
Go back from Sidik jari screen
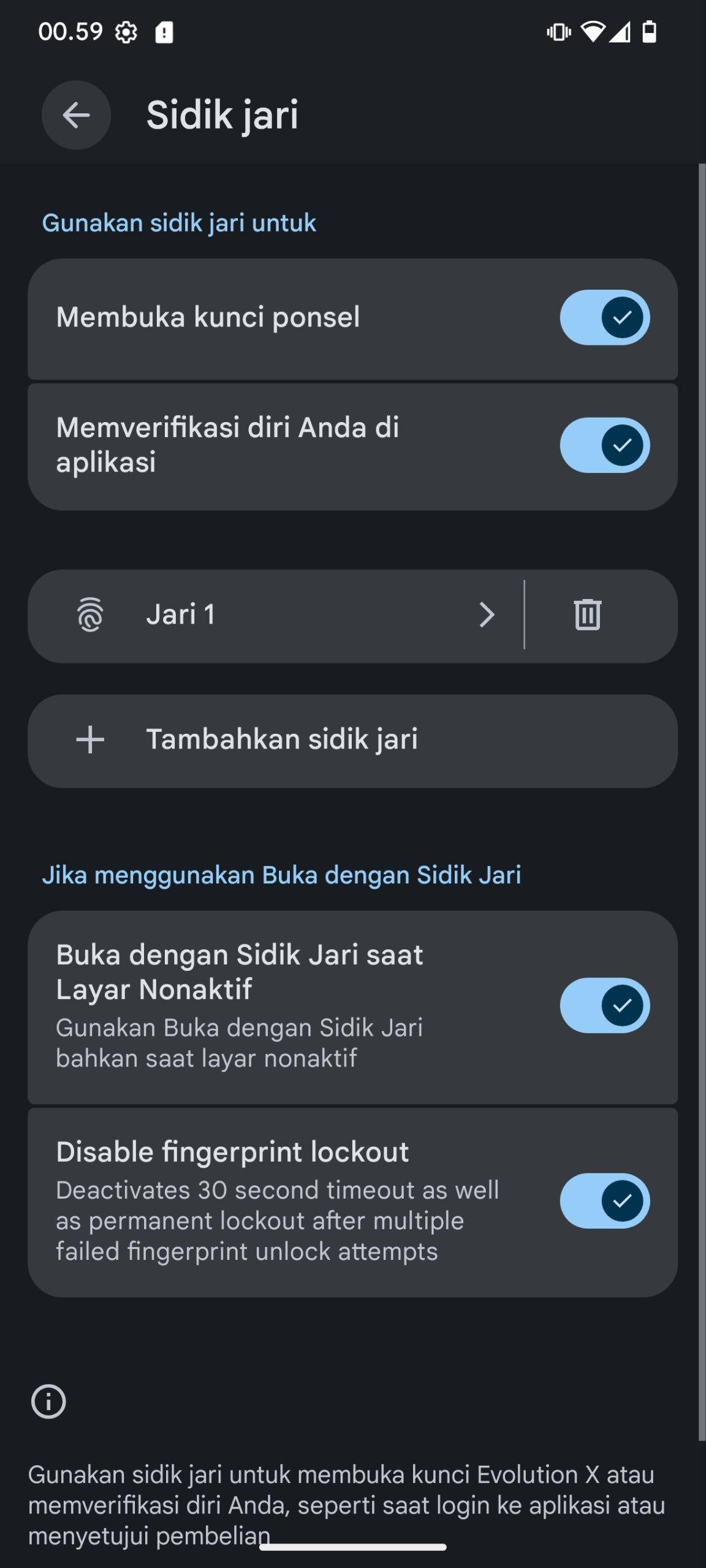tap(76, 115)
